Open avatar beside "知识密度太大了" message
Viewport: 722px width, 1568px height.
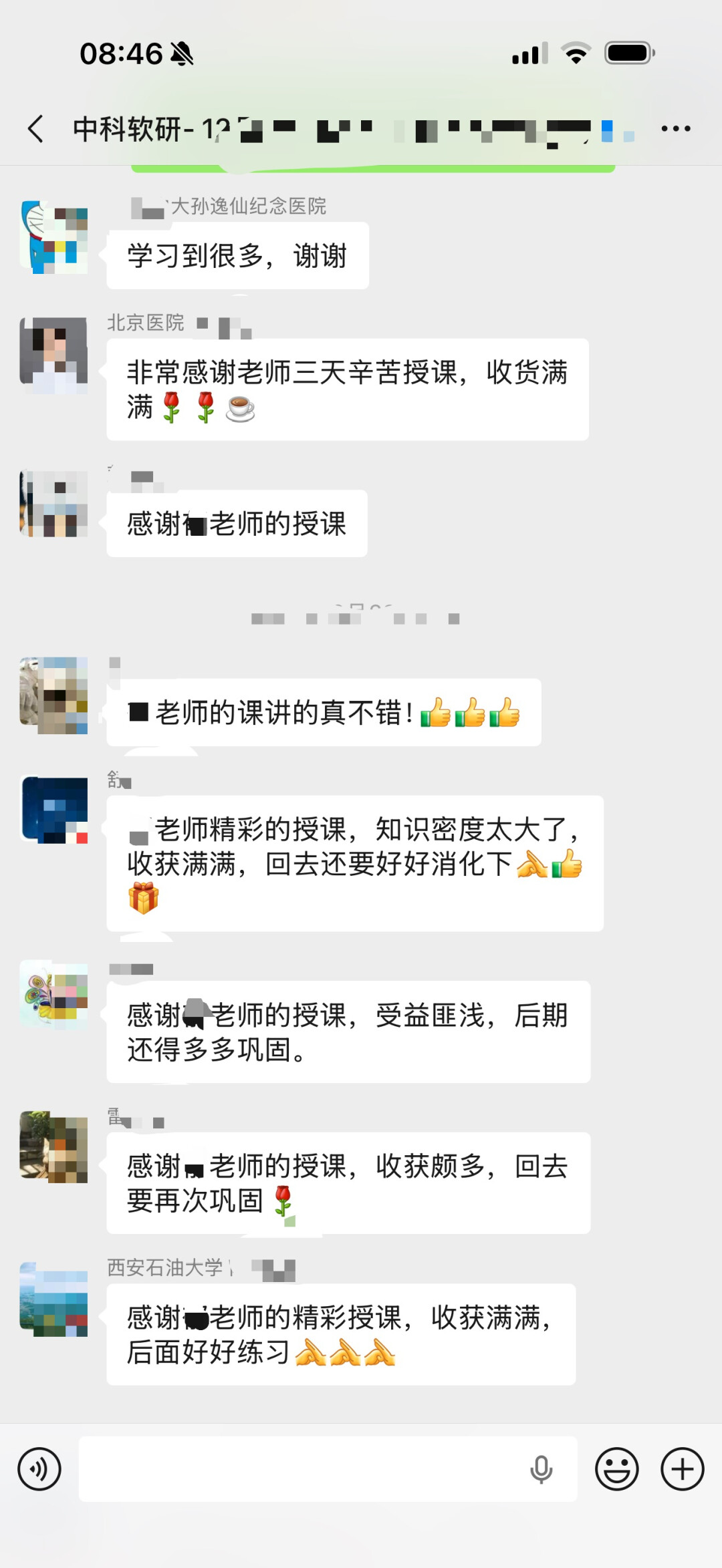coord(54,810)
